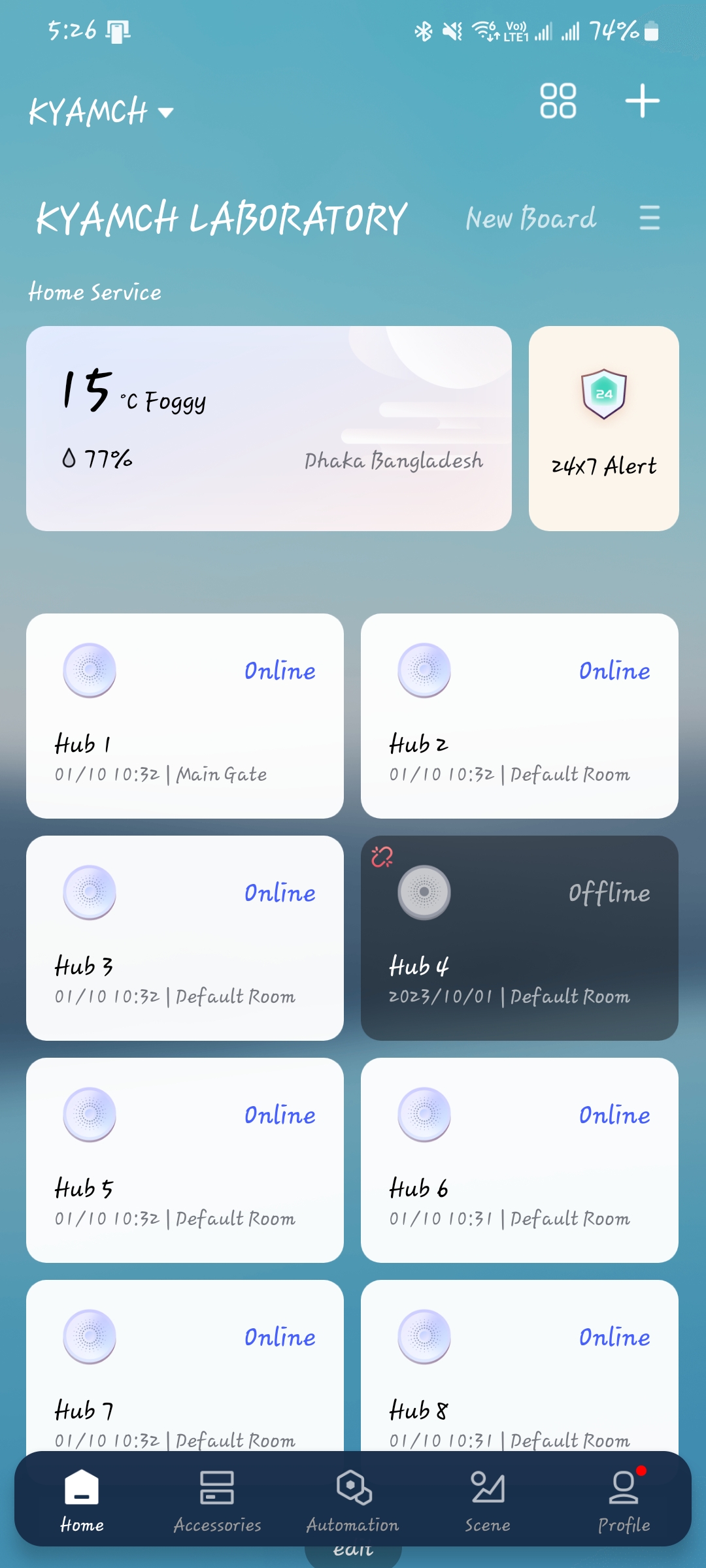Open the grid view icon
The image size is (706, 1568).
click(558, 101)
